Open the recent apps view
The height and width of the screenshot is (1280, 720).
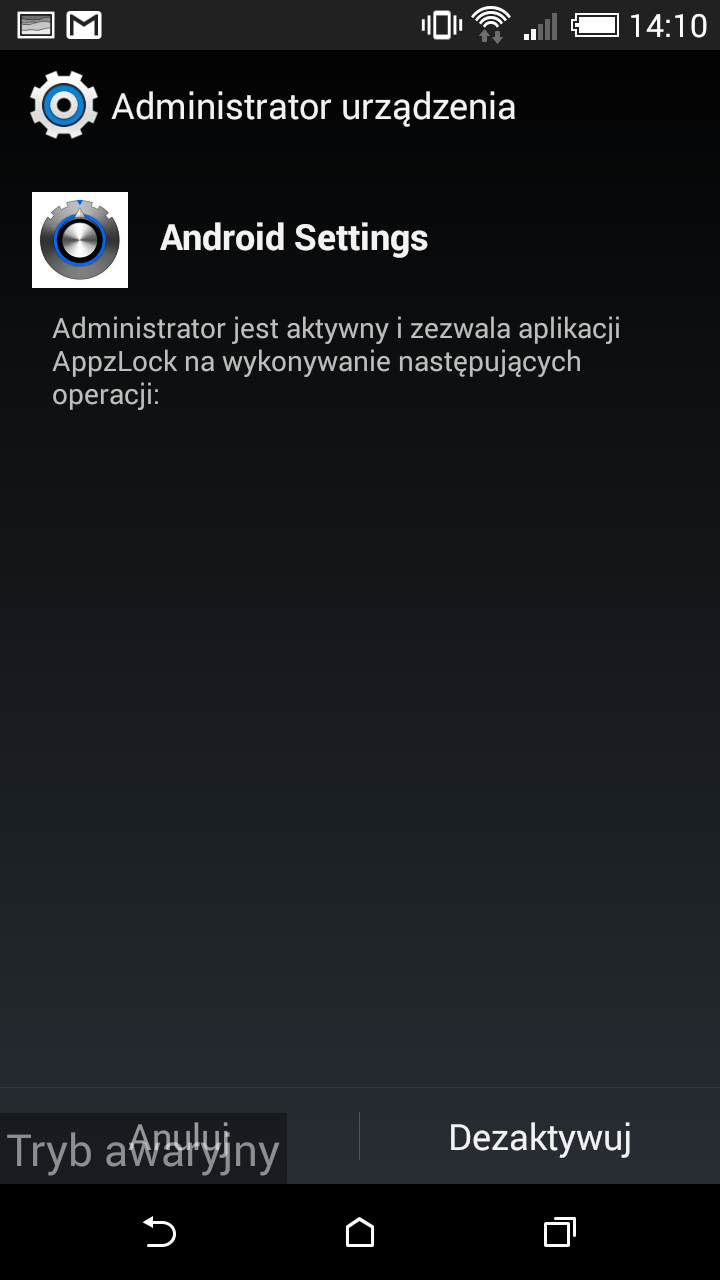pos(560,1232)
